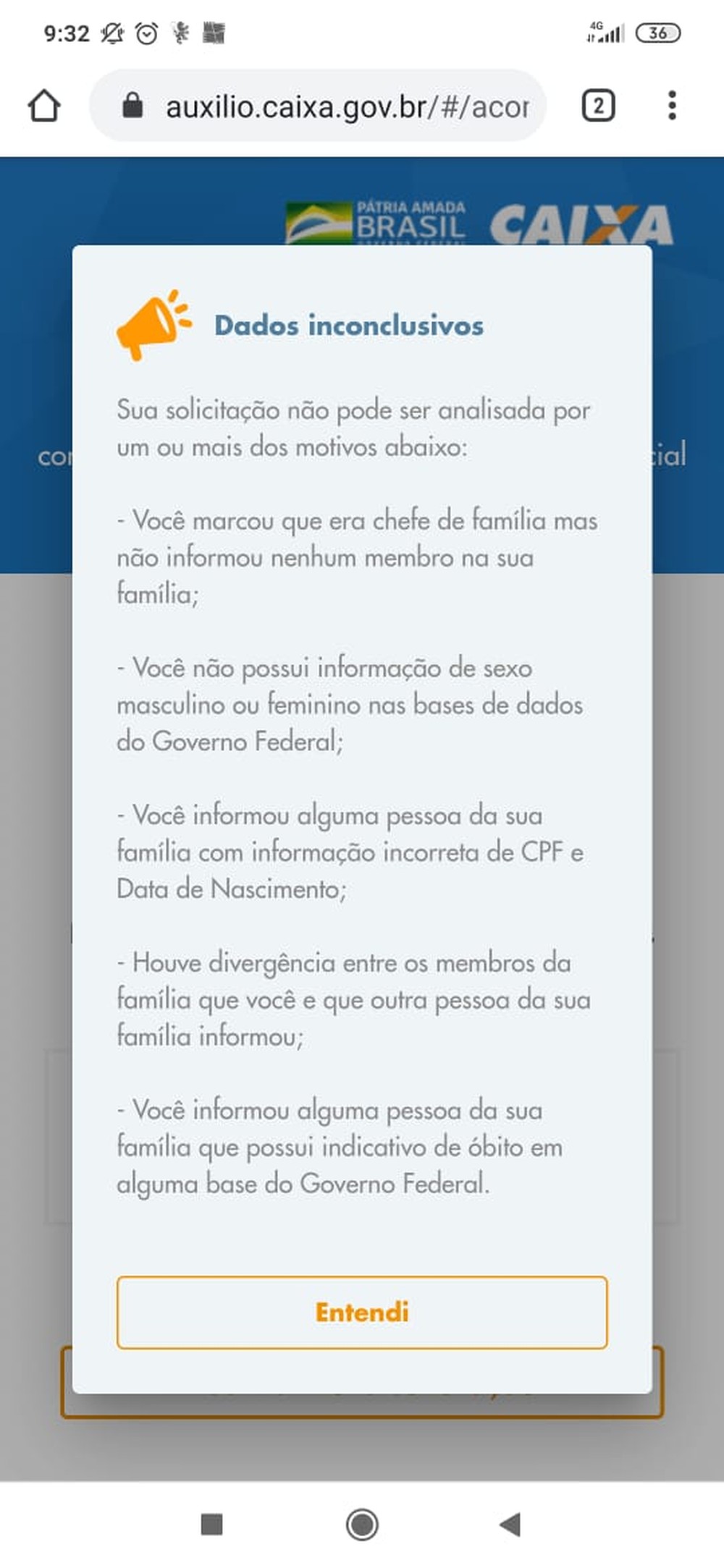Screen dimensions: 724x1568
Task: Click the Dados inconclusivos title
Action: pos(348,326)
